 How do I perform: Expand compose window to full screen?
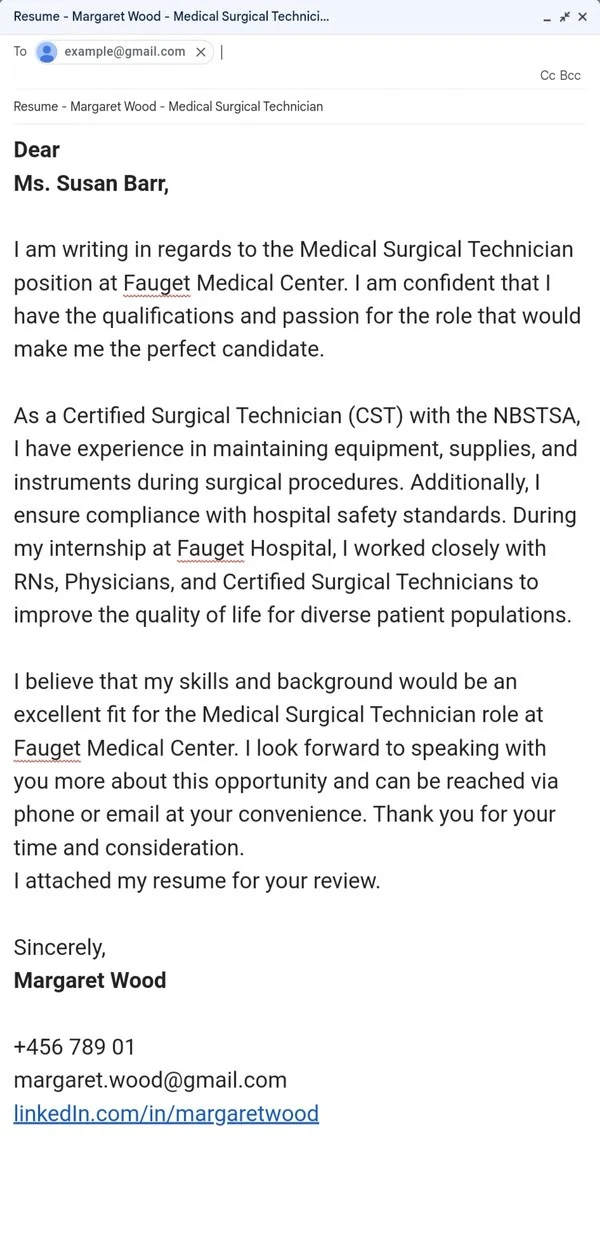tap(564, 17)
